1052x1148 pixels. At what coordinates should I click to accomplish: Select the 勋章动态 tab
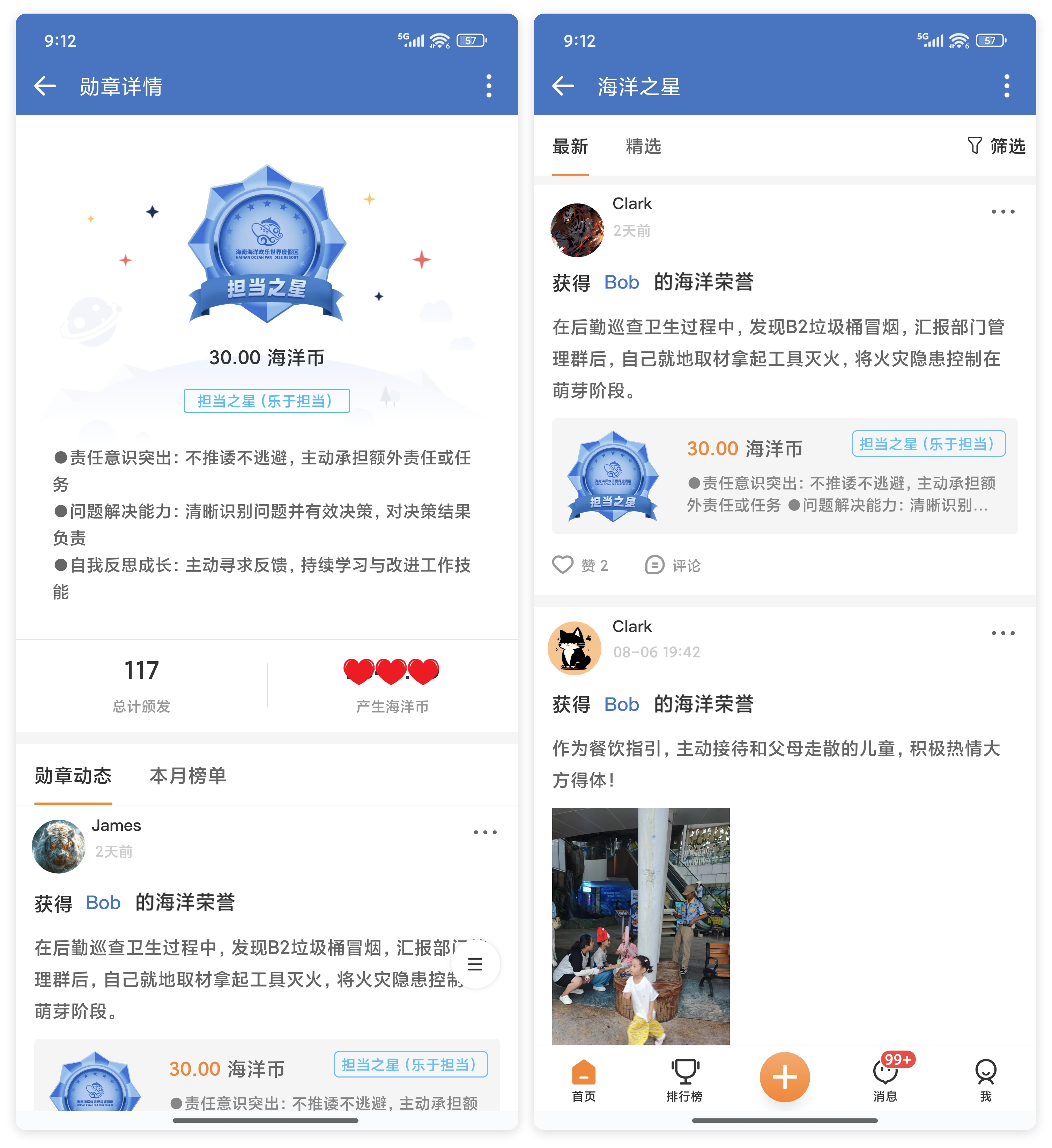pyautogui.click(x=73, y=776)
